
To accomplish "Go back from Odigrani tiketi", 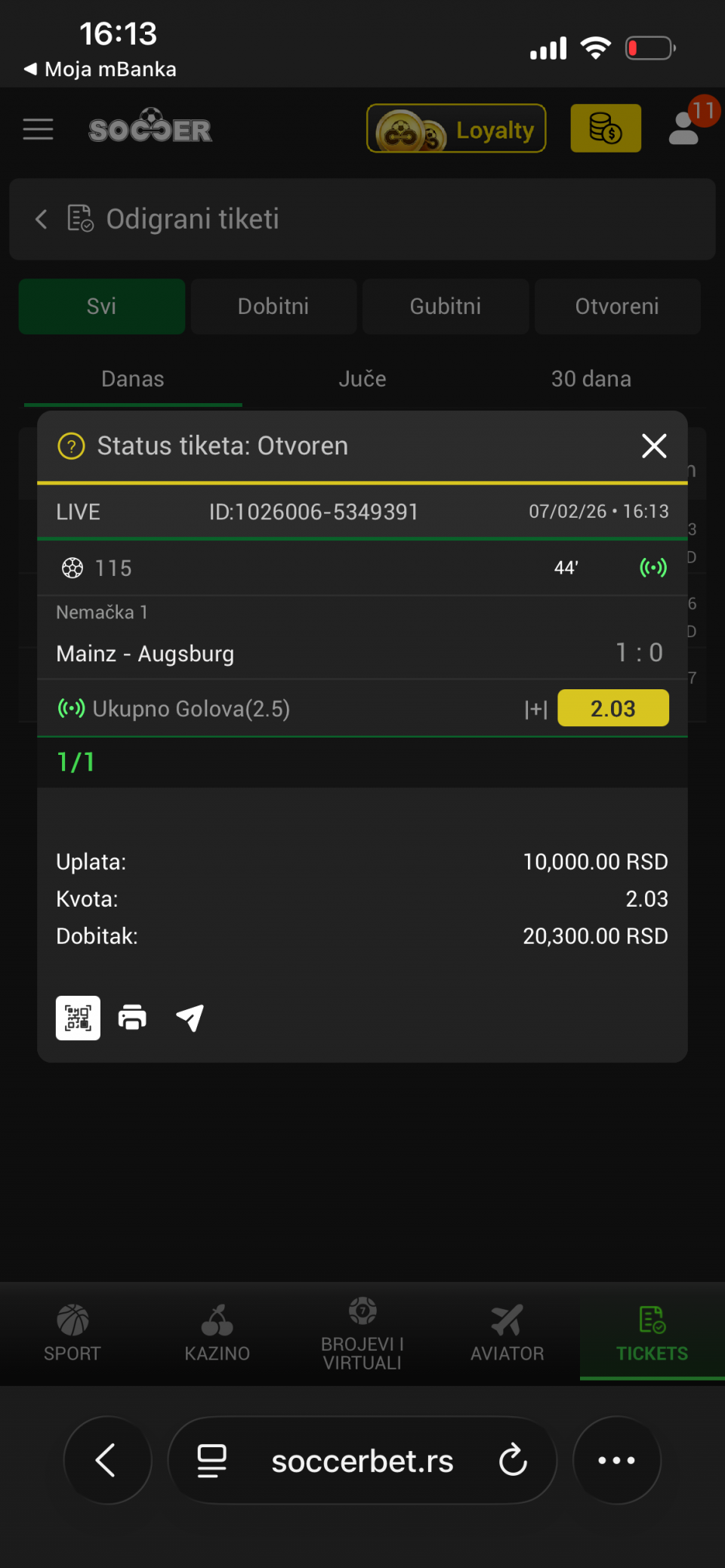I will click(x=42, y=220).
